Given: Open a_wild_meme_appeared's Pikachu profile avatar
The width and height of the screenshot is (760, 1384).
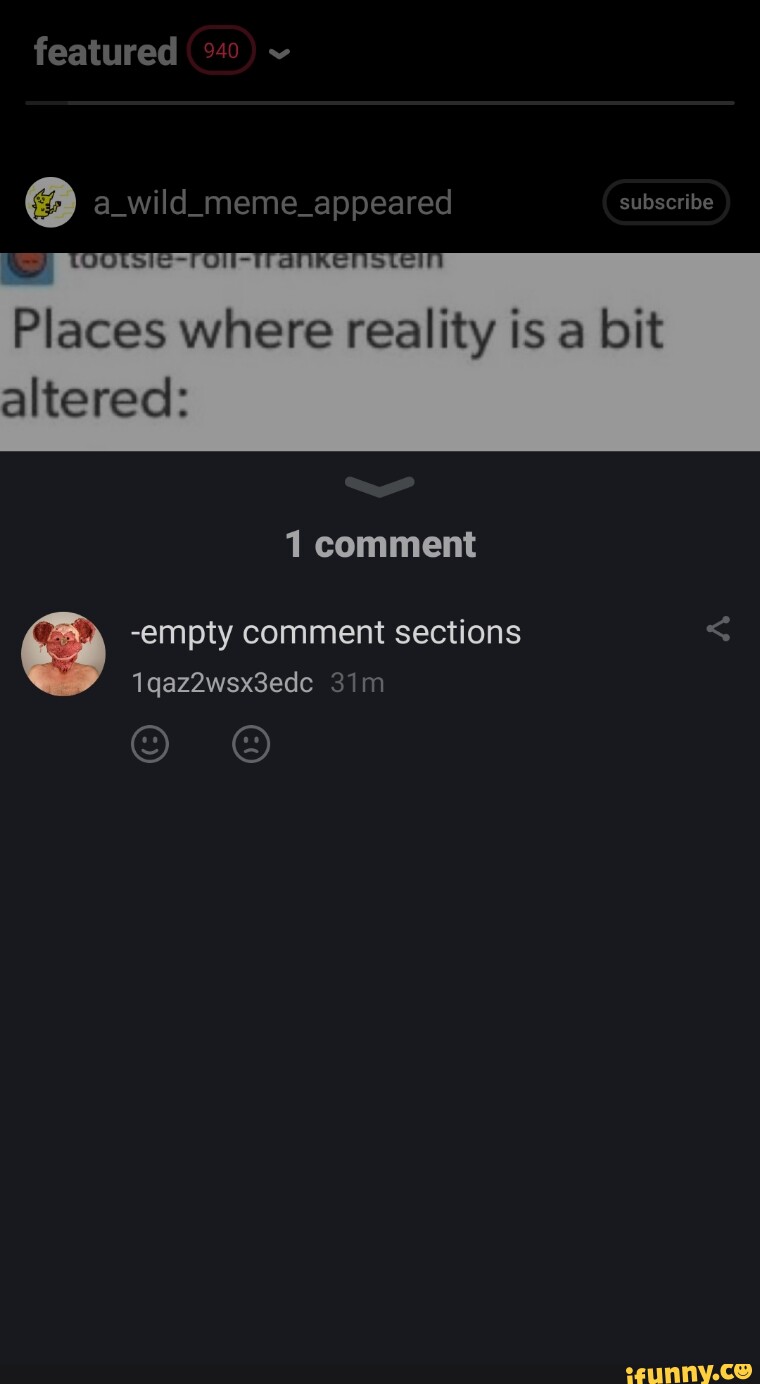Looking at the screenshot, I should pos(52,202).
